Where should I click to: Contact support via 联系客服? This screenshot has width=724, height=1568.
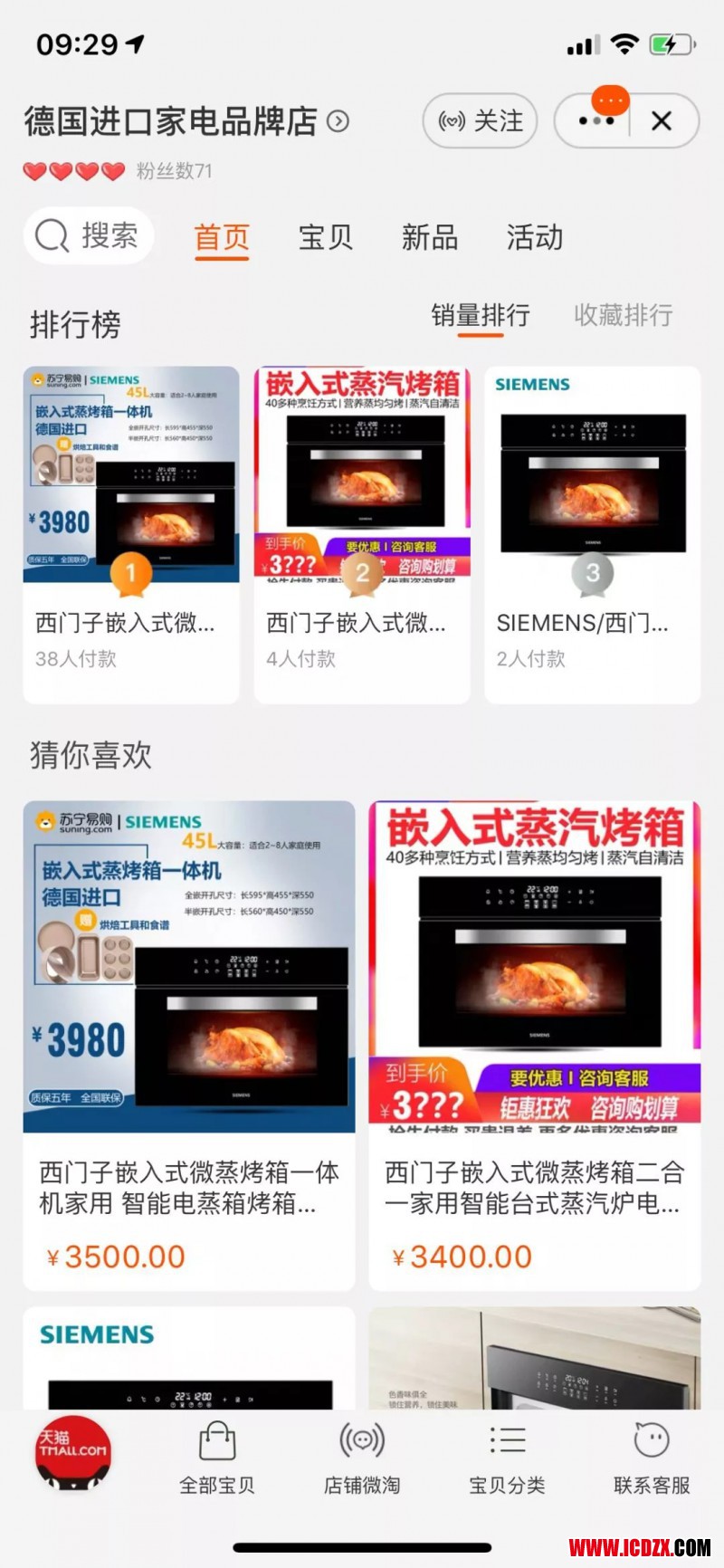click(x=652, y=1458)
